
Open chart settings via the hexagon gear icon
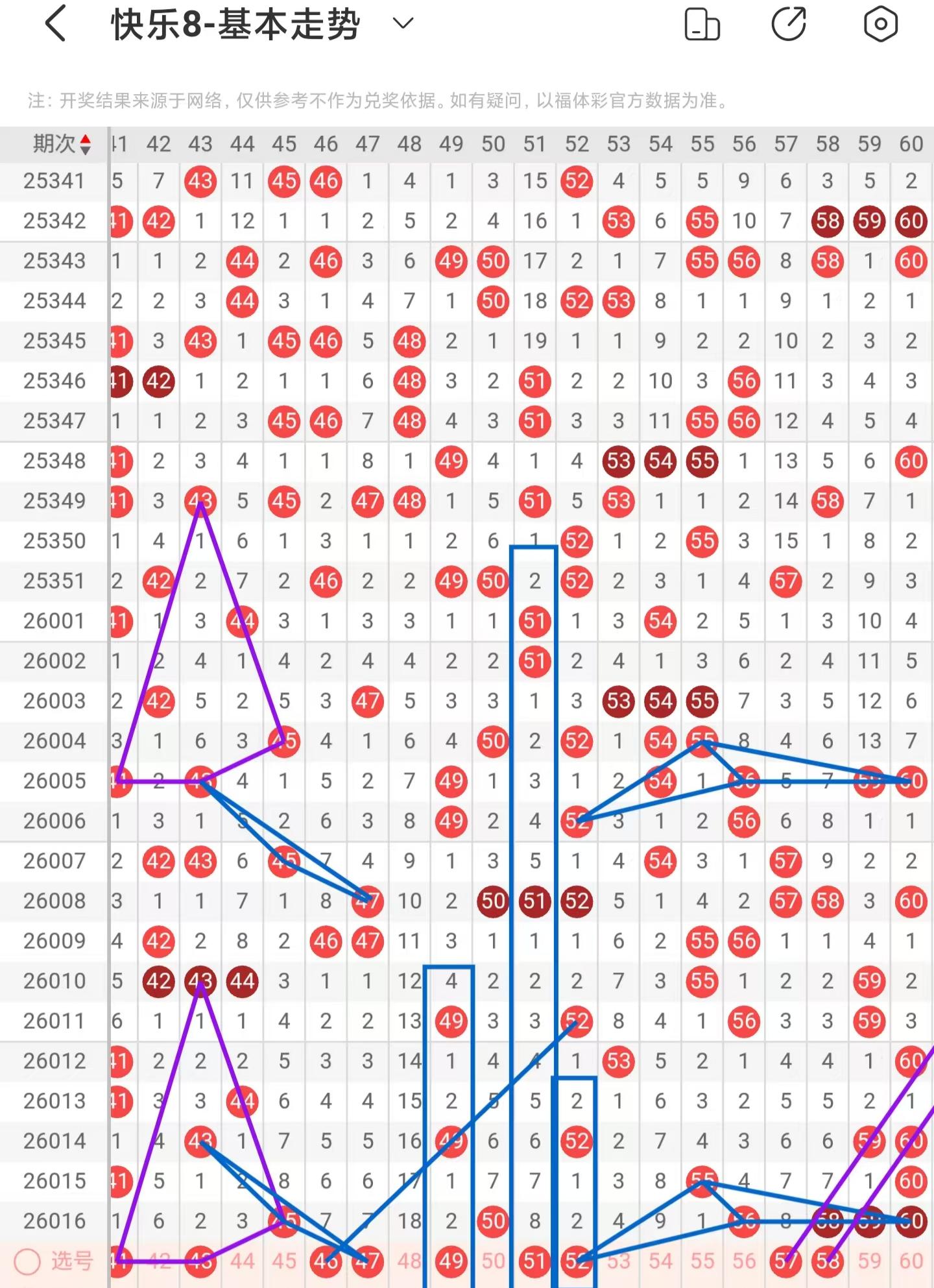tap(880, 25)
